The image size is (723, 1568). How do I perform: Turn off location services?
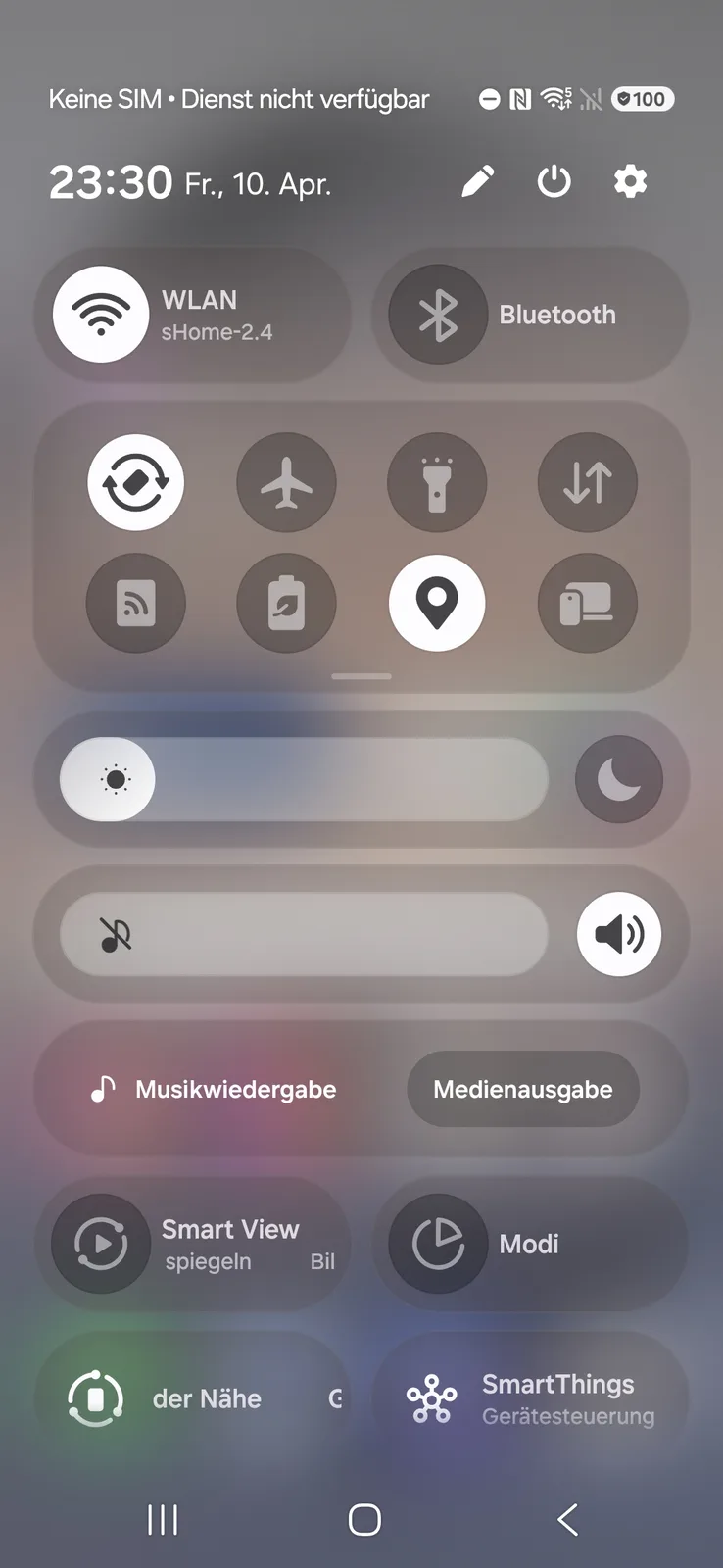click(x=437, y=604)
